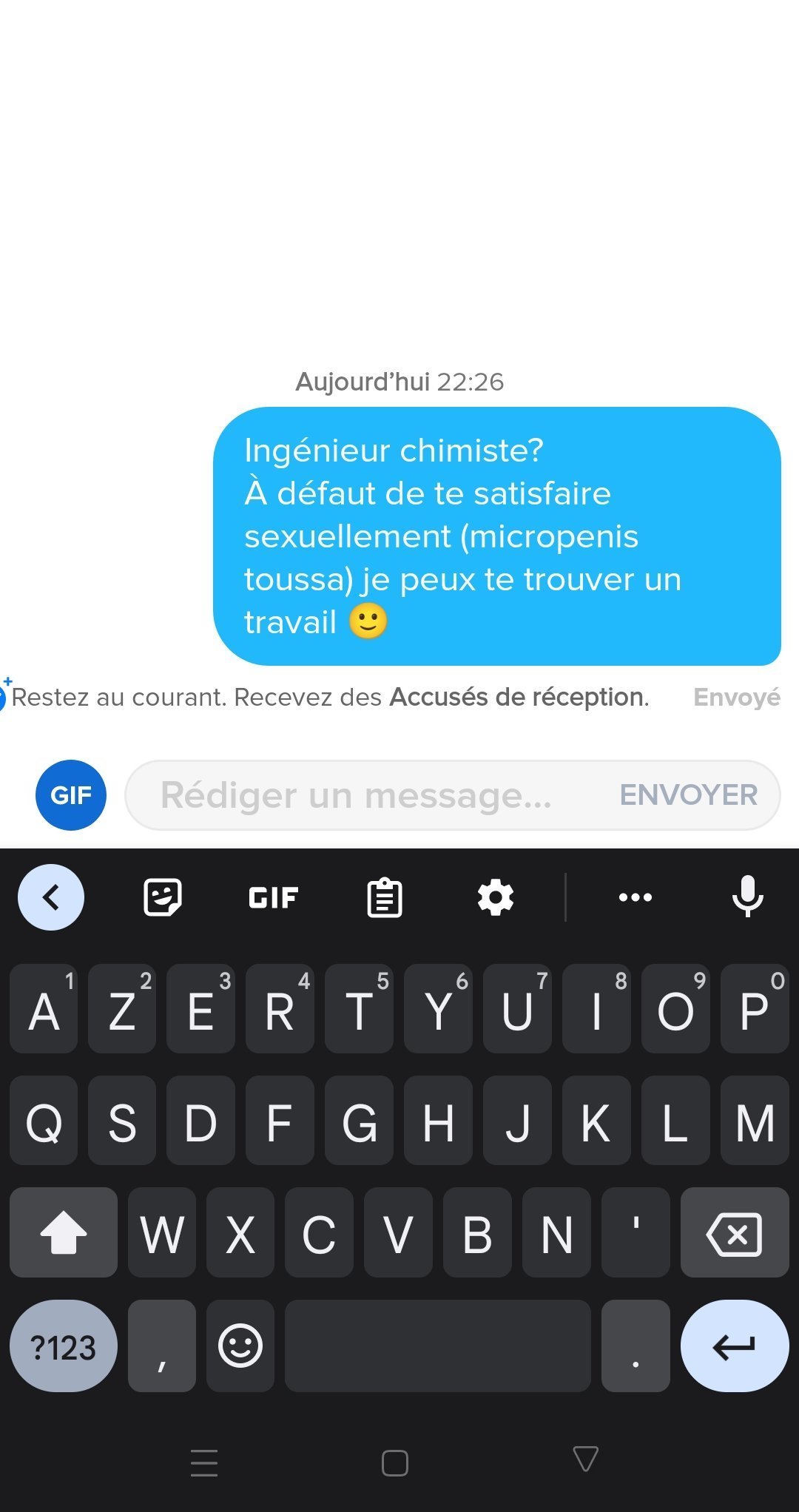The width and height of the screenshot is (799, 1512).
Task: Open the emoji keyboard key
Action: pyautogui.click(x=240, y=1346)
